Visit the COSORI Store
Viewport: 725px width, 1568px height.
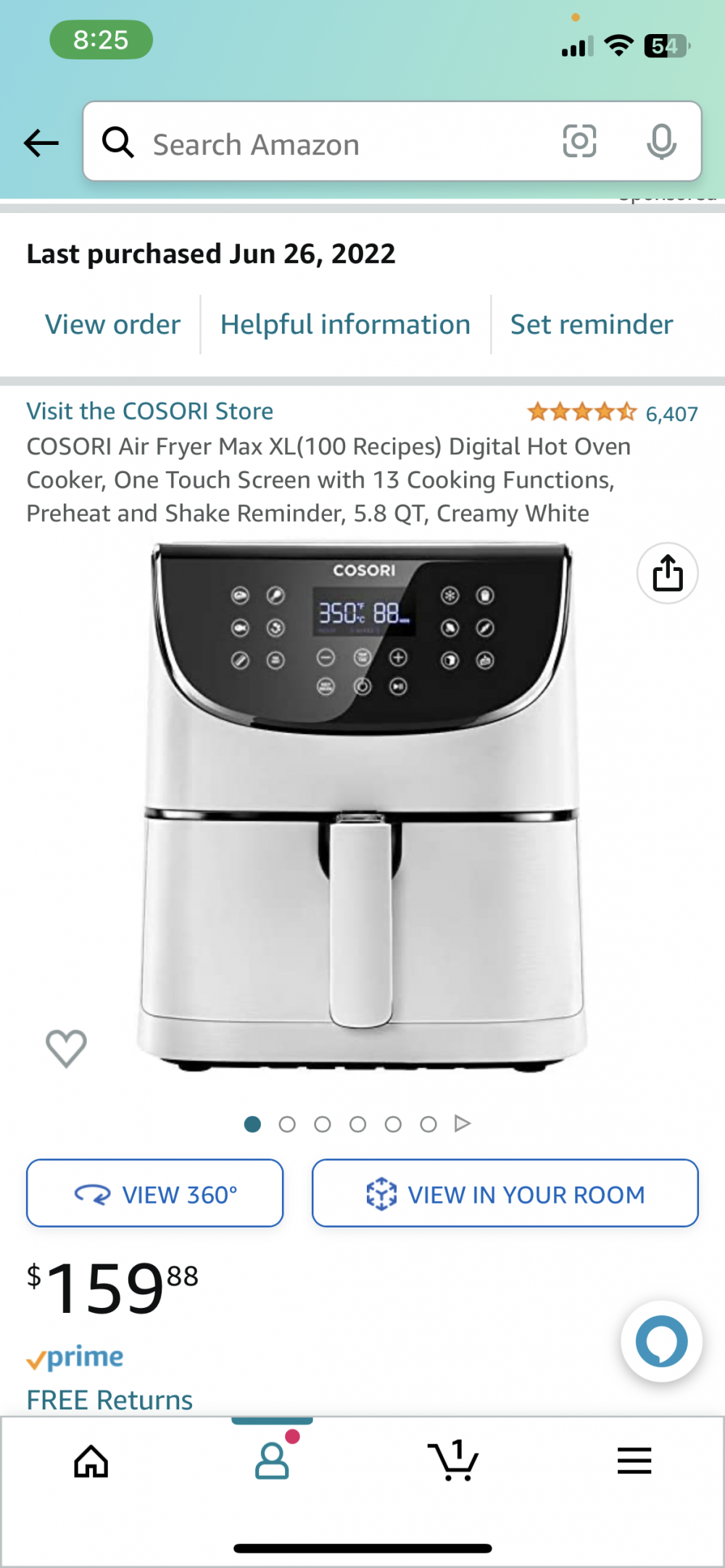pos(150,412)
